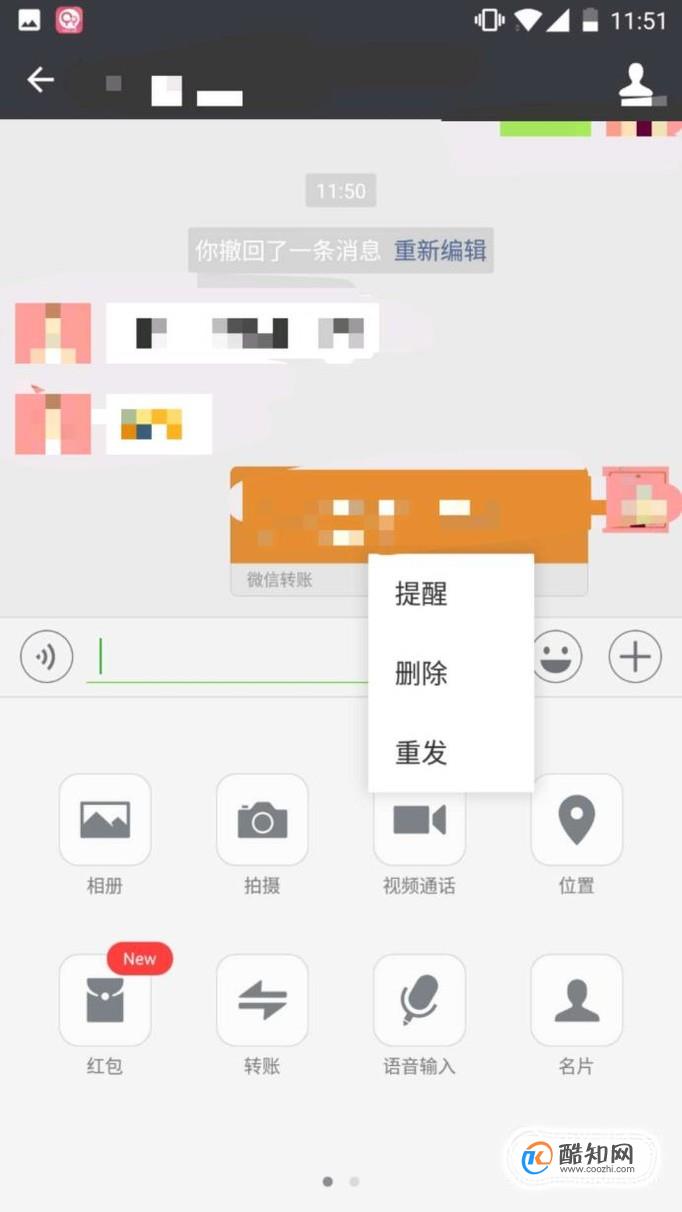Open 拍摄 camera option

(262, 820)
